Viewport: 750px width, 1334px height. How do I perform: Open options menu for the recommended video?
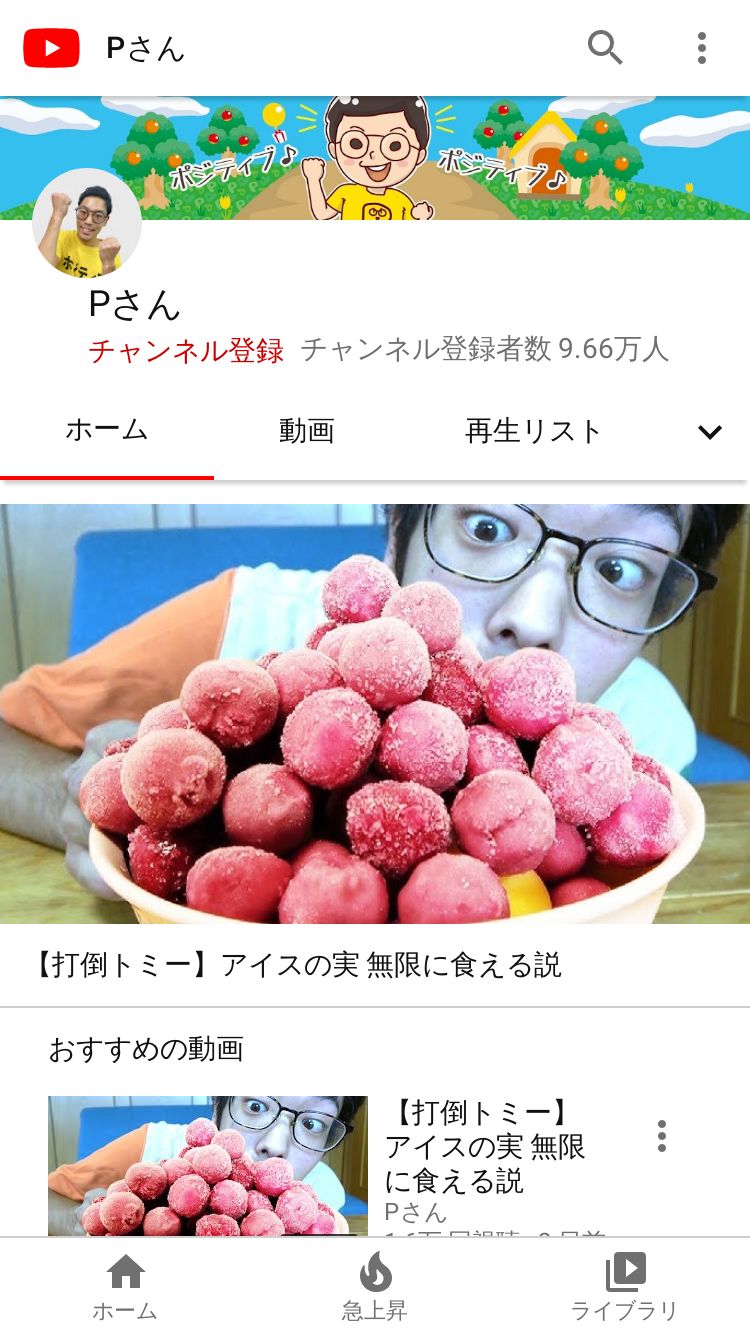click(661, 1136)
